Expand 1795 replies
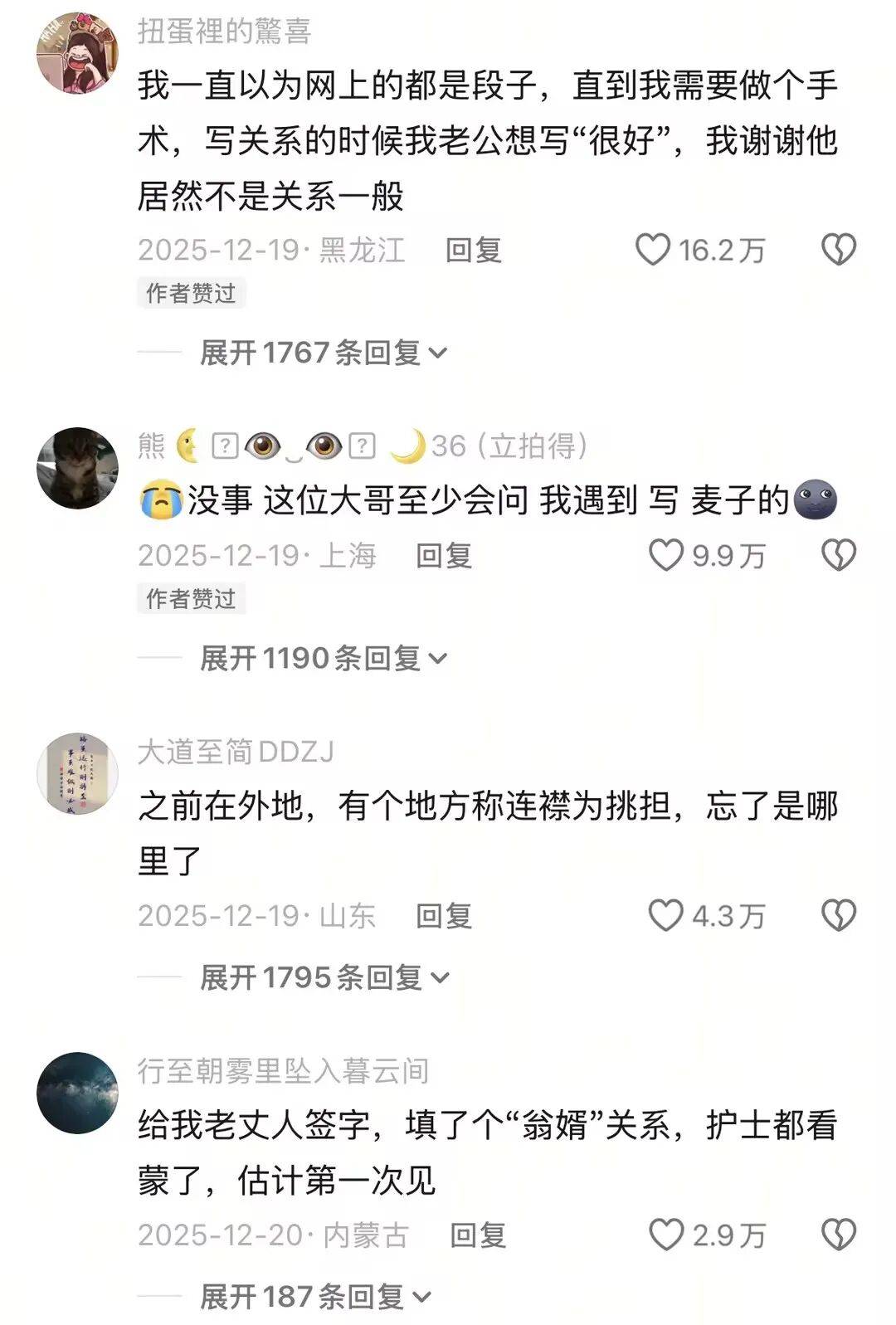Image resolution: width=896 pixels, height=1325 pixels. click(x=324, y=977)
